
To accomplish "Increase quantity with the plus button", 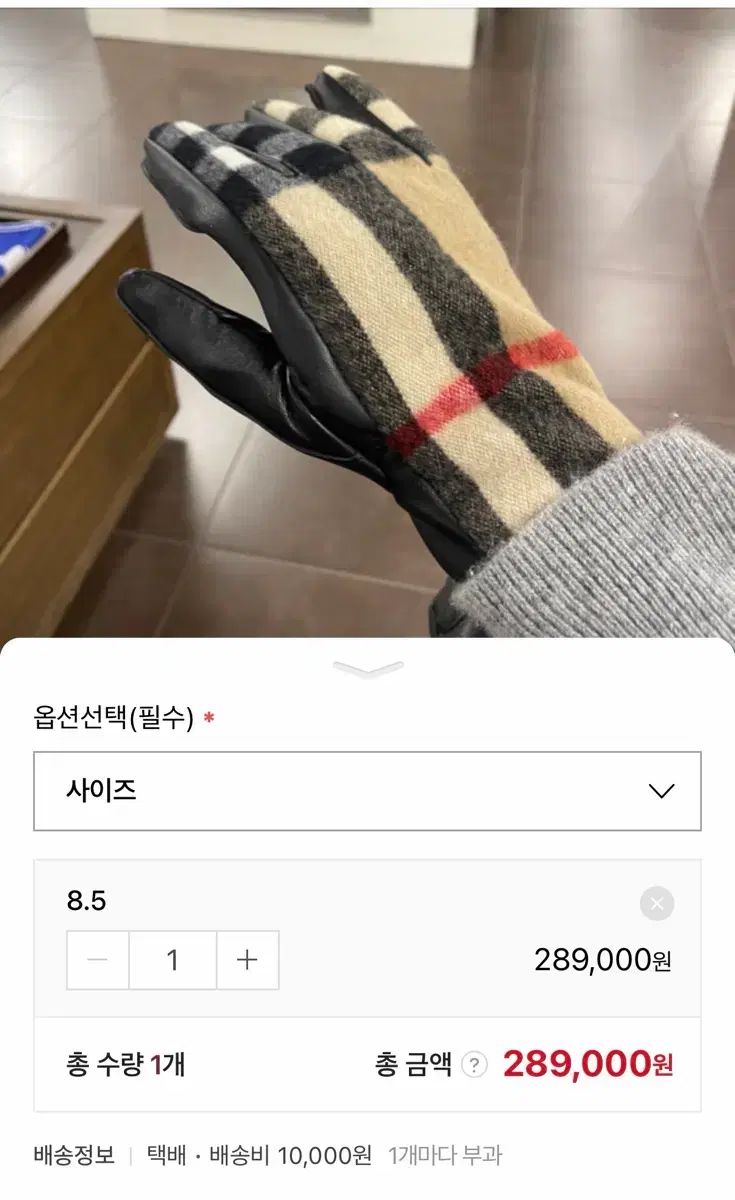I will click(247, 960).
